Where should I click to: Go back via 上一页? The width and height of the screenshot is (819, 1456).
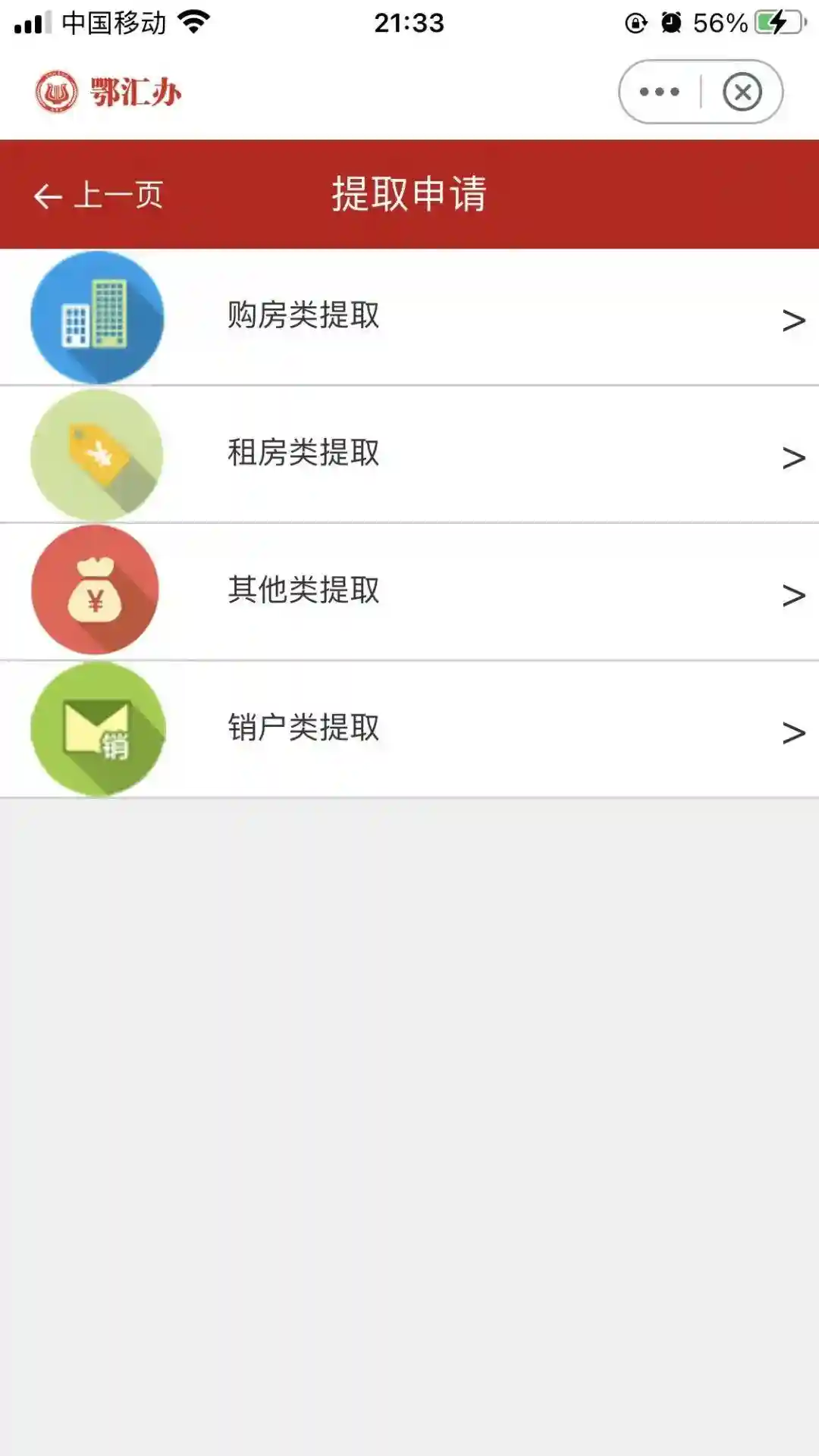99,196
